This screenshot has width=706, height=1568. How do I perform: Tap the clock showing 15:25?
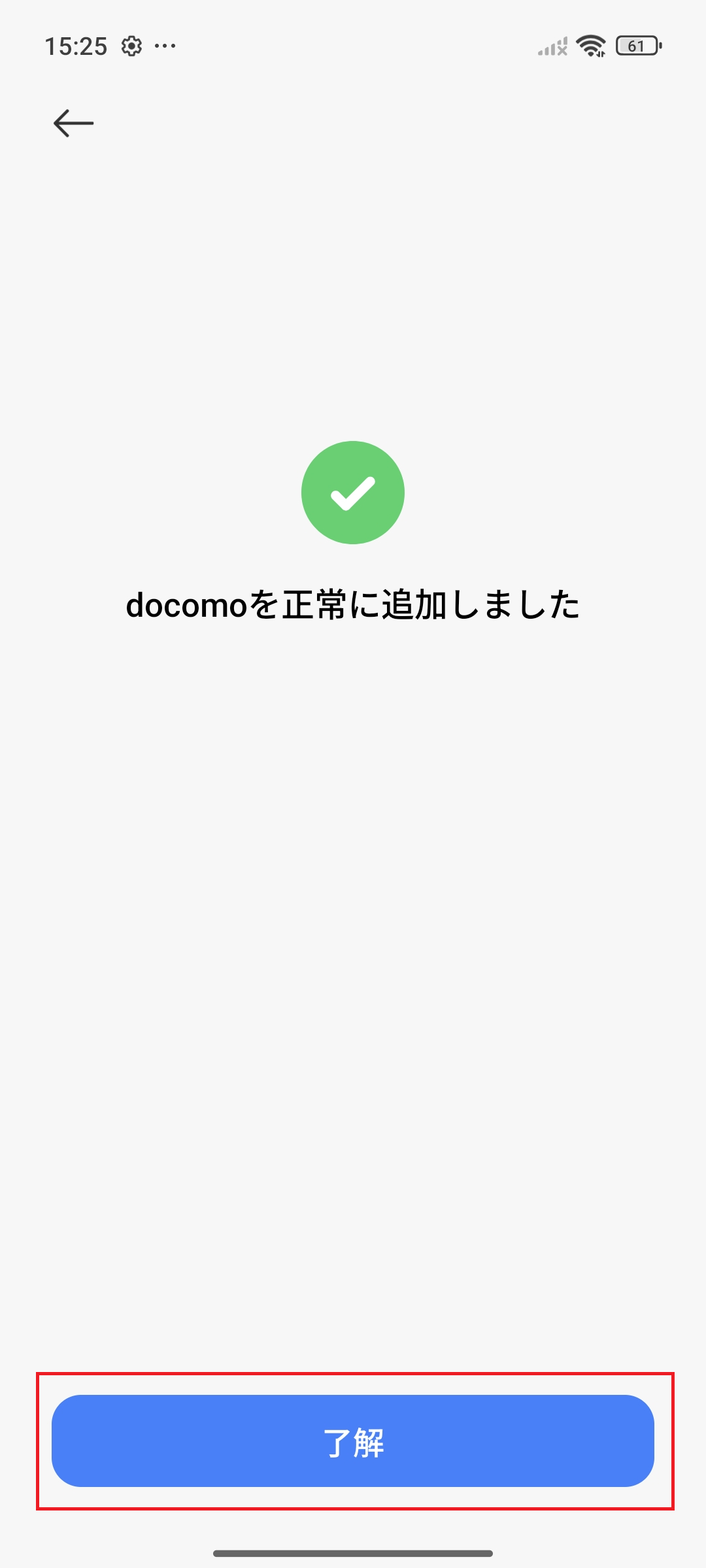[78, 46]
